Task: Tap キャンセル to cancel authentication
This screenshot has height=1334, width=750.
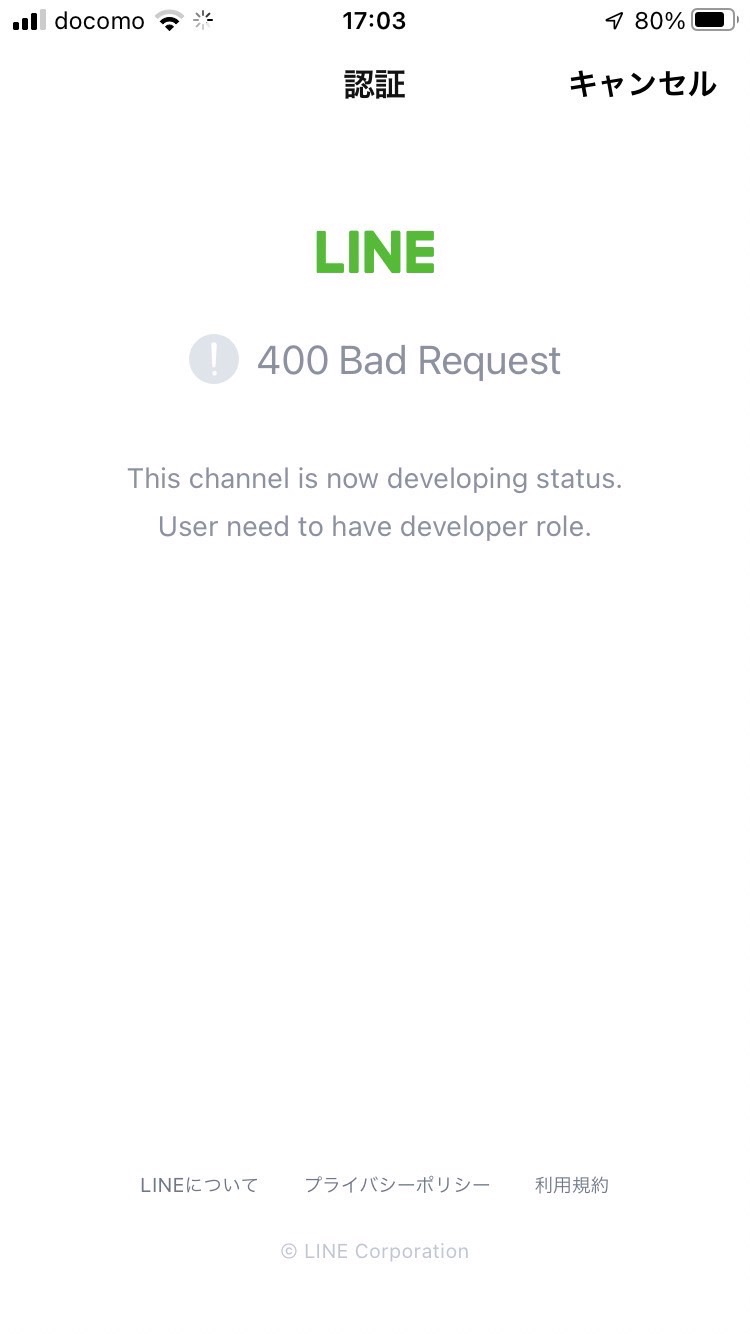Action: coord(642,84)
